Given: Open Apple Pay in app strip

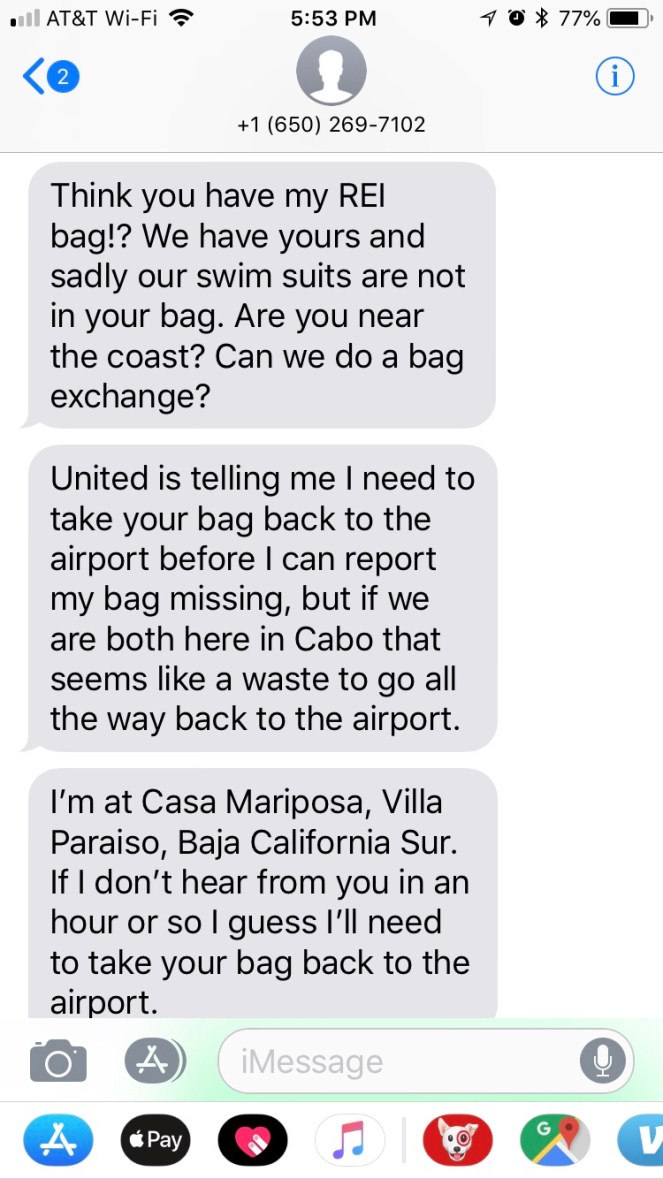Looking at the screenshot, I should click(x=155, y=1141).
